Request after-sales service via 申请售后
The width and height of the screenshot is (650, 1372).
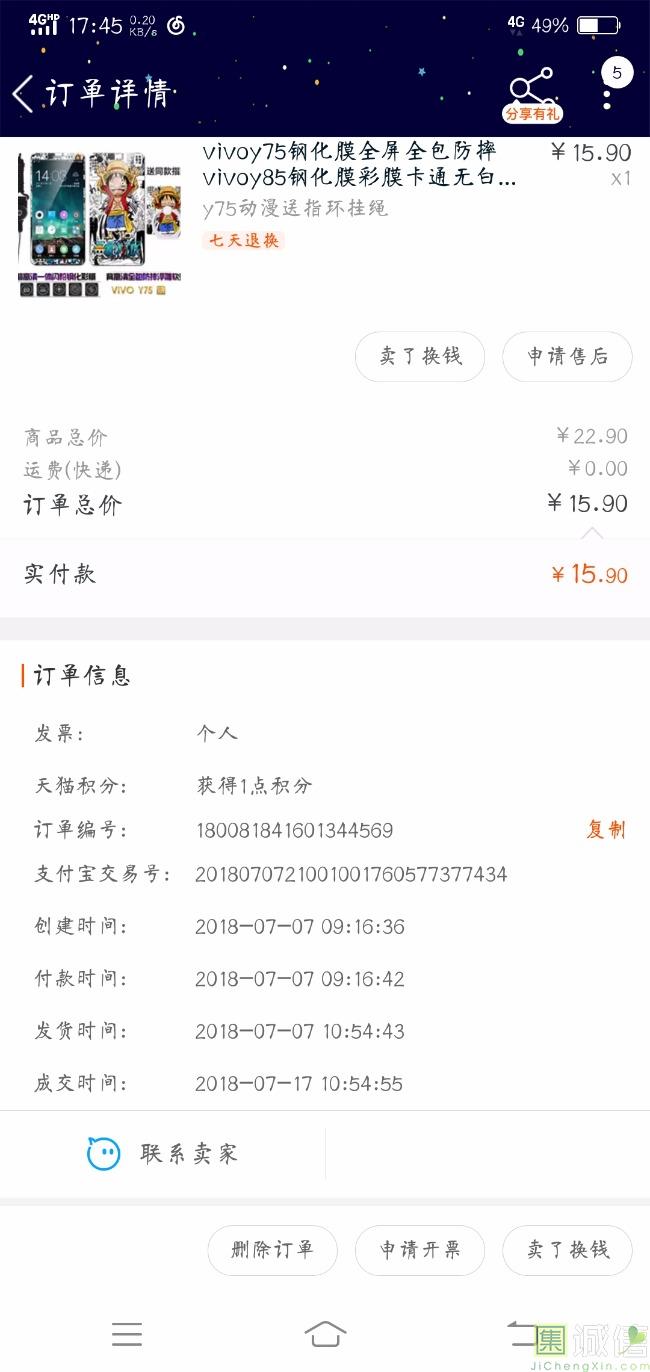pos(567,357)
